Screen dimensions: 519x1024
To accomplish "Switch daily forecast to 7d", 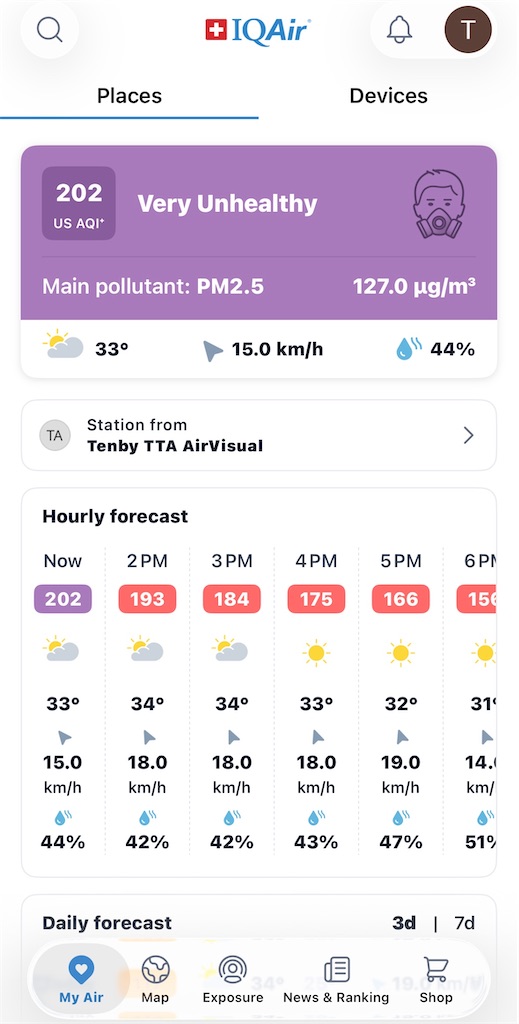I will pos(464,923).
